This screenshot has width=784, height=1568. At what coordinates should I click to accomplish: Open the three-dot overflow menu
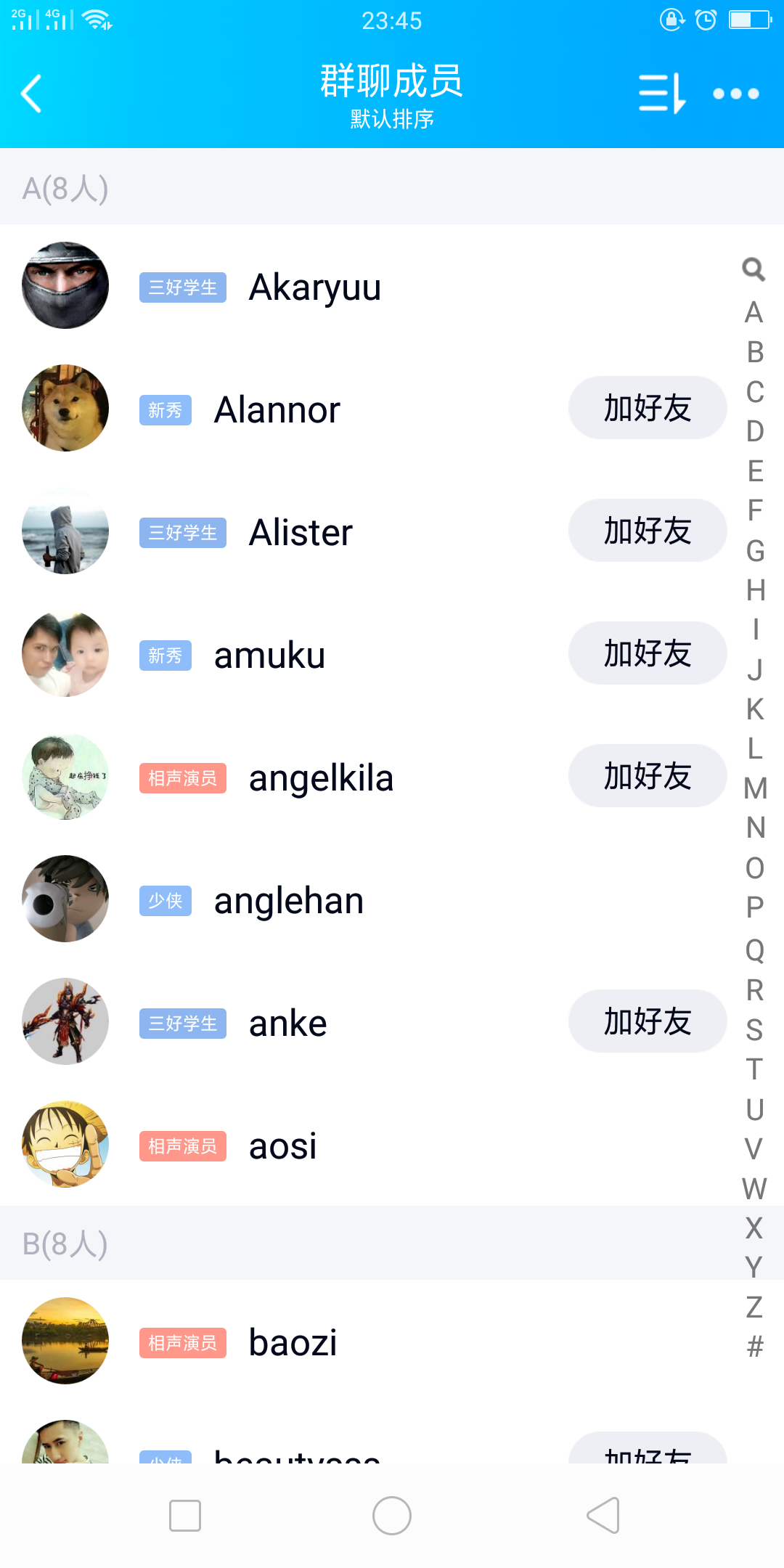point(735,94)
